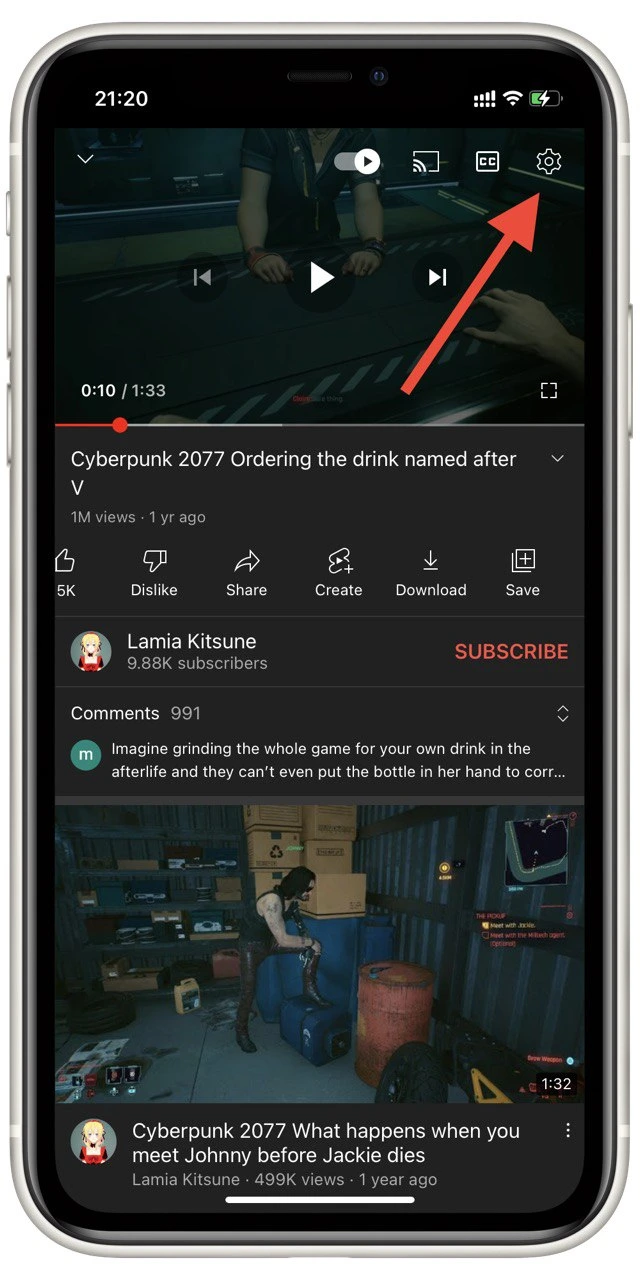Share the Cyberpunk 2077 video
Image resolution: width=640 pixels, height=1280 pixels.
click(246, 573)
